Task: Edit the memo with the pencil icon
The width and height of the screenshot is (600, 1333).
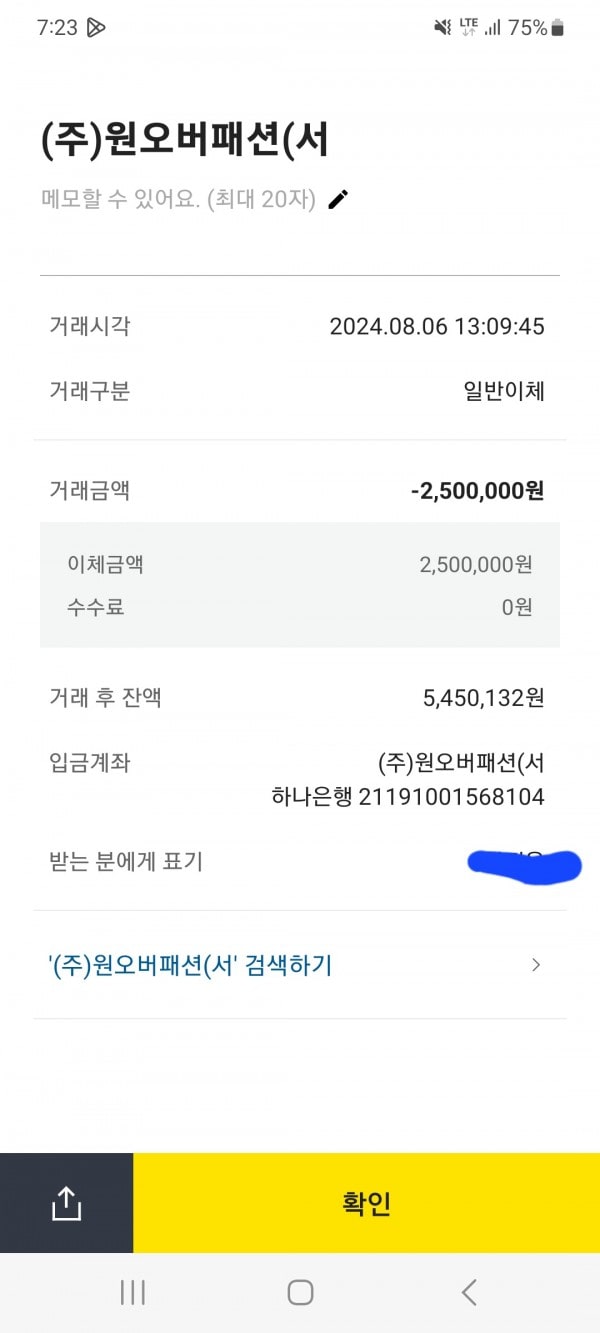Action: [x=339, y=199]
